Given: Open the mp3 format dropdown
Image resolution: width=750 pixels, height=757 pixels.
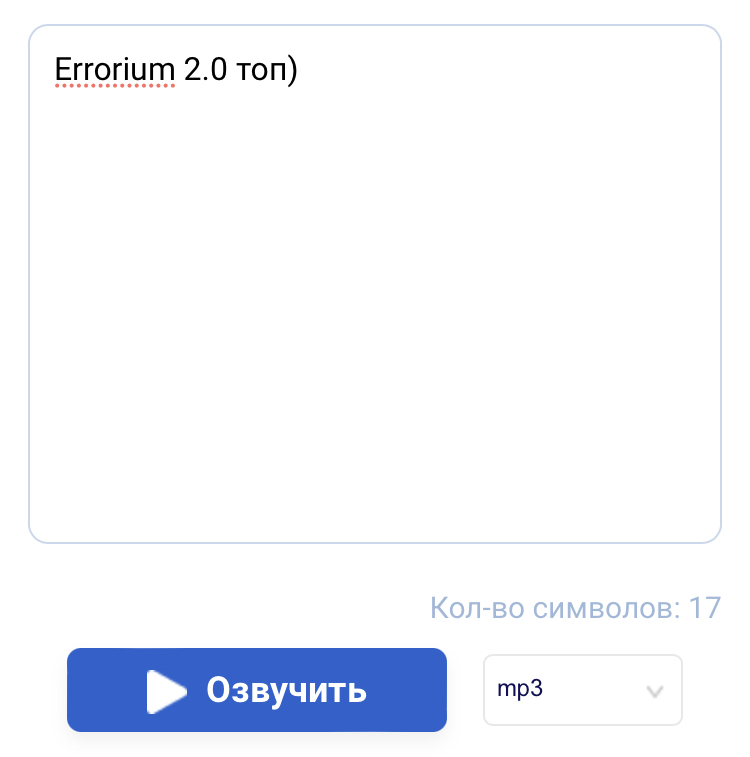Looking at the screenshot, I should (582, 690).
